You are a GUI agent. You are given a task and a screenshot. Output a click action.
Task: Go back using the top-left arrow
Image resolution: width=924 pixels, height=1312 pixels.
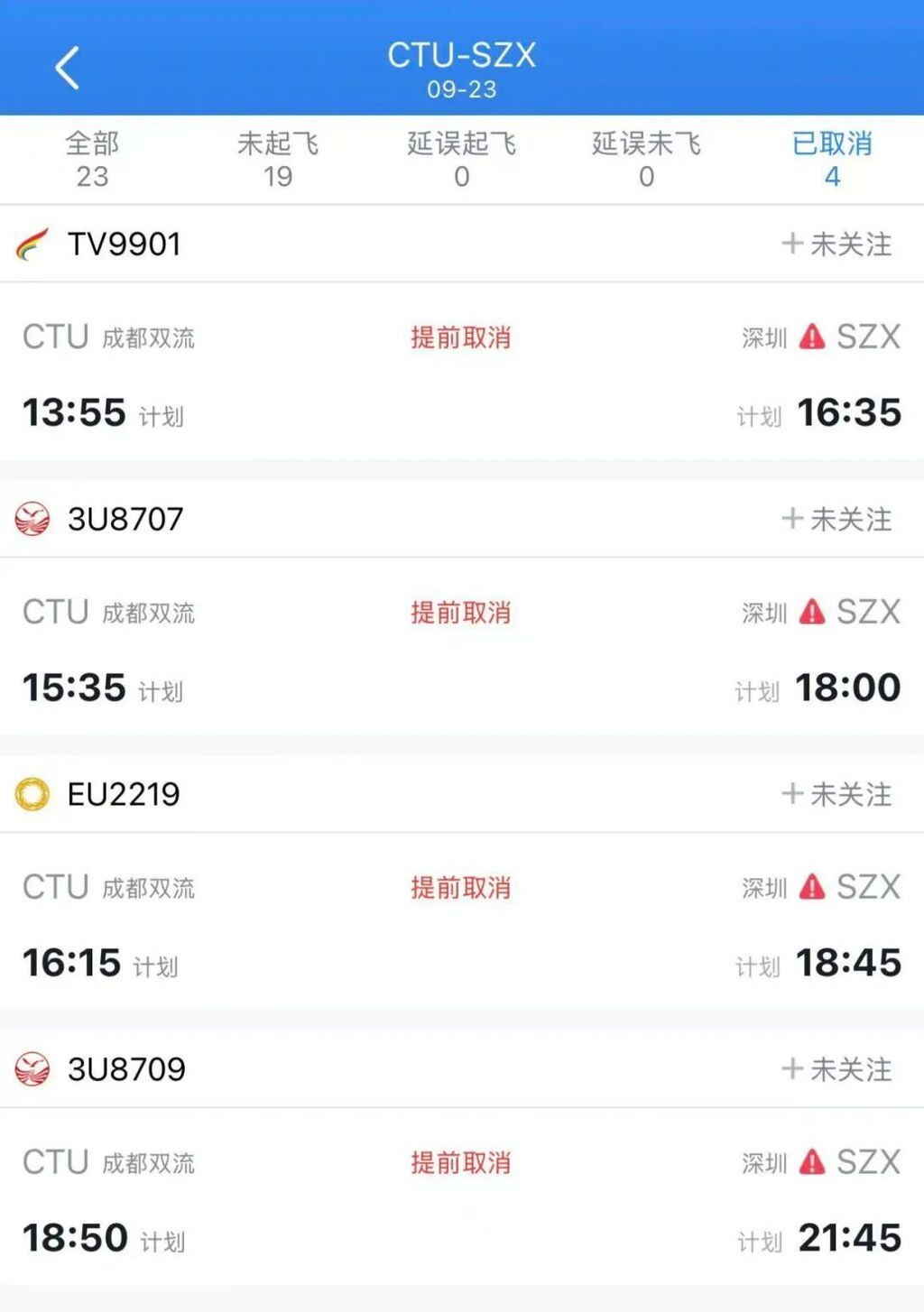[x=68, y=68]
